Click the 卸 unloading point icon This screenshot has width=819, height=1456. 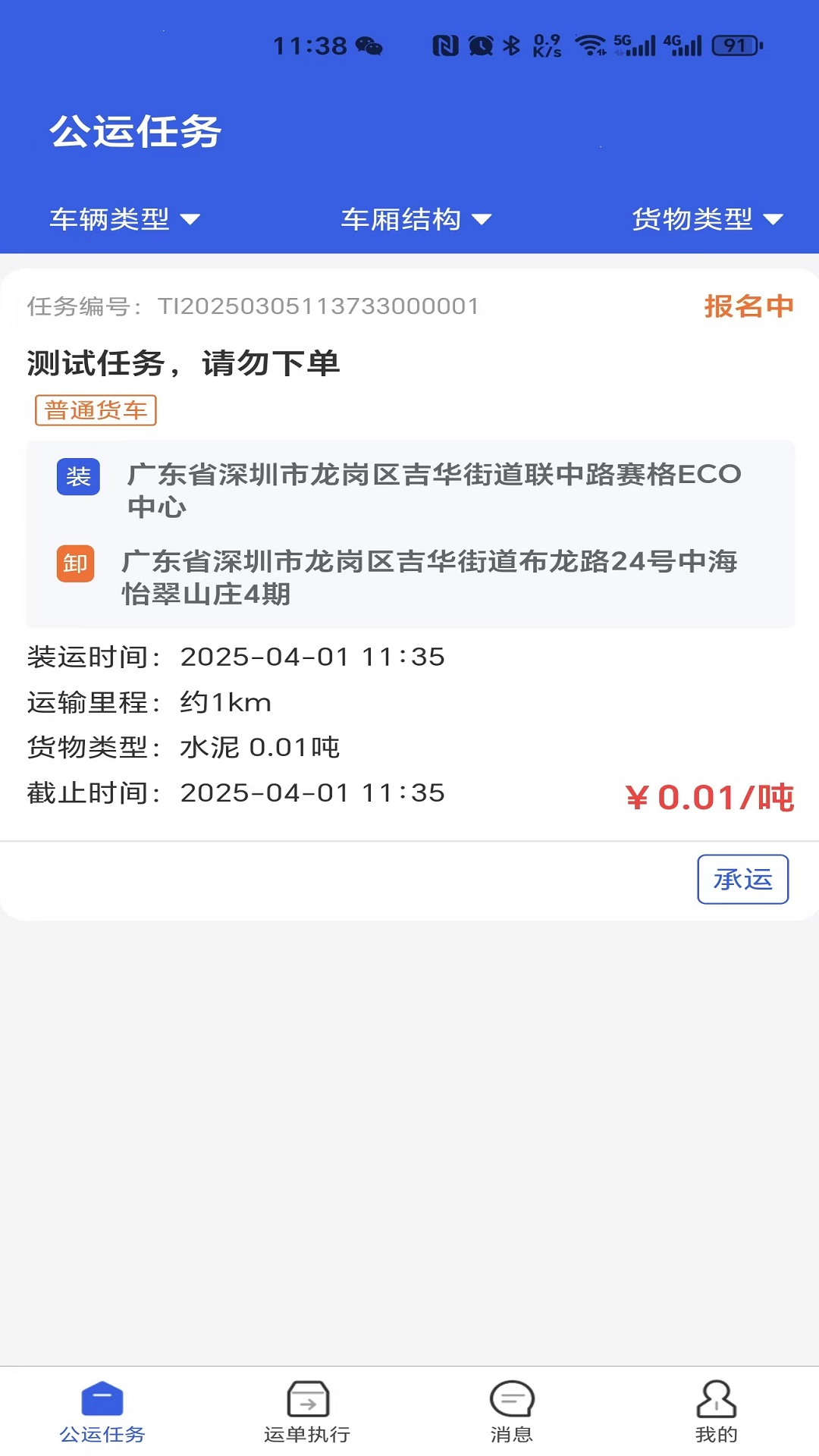coord(76,564)
